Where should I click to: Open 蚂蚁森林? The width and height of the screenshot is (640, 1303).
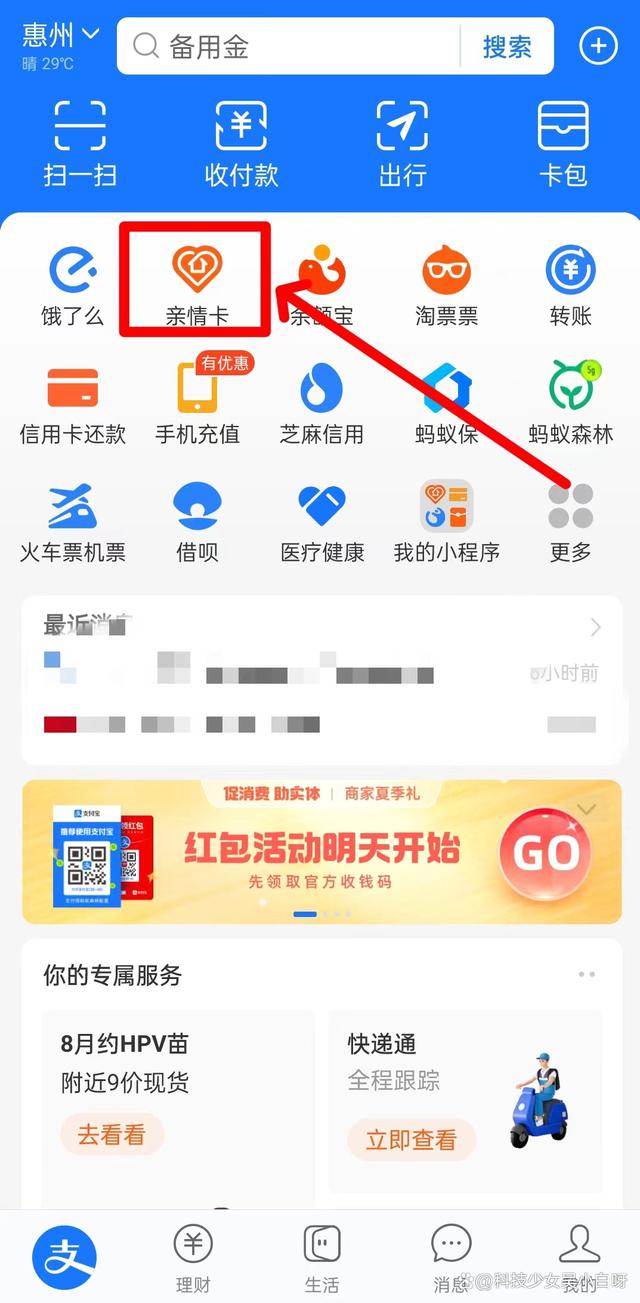pos(570,403)
